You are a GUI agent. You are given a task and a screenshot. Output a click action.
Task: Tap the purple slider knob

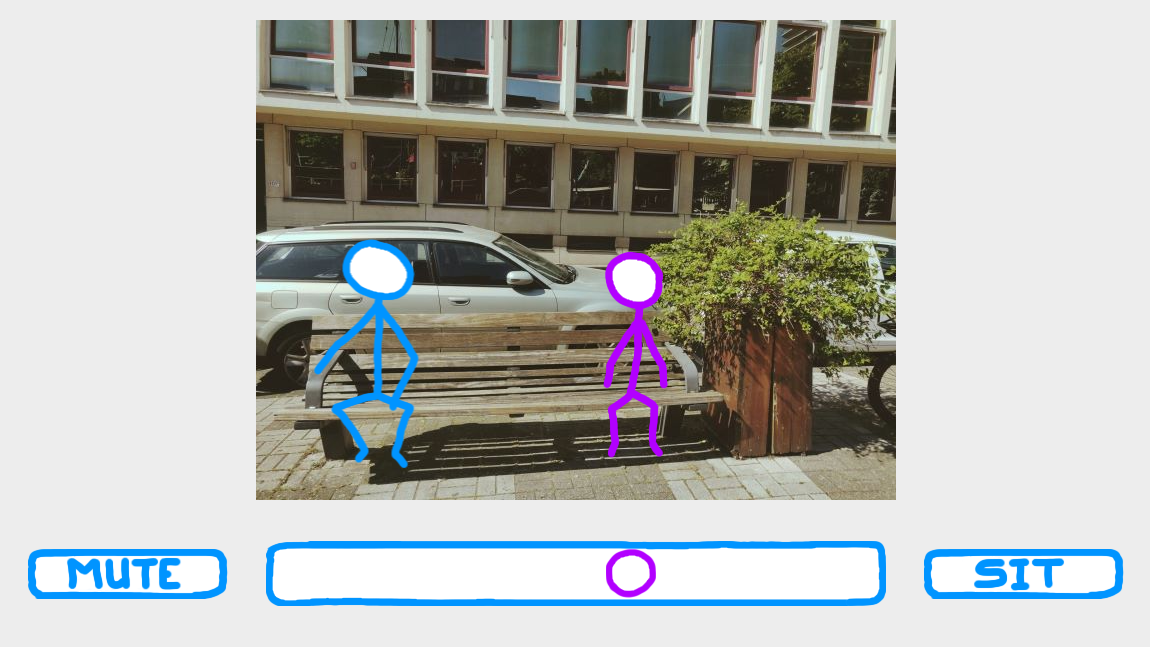[631, 573]
